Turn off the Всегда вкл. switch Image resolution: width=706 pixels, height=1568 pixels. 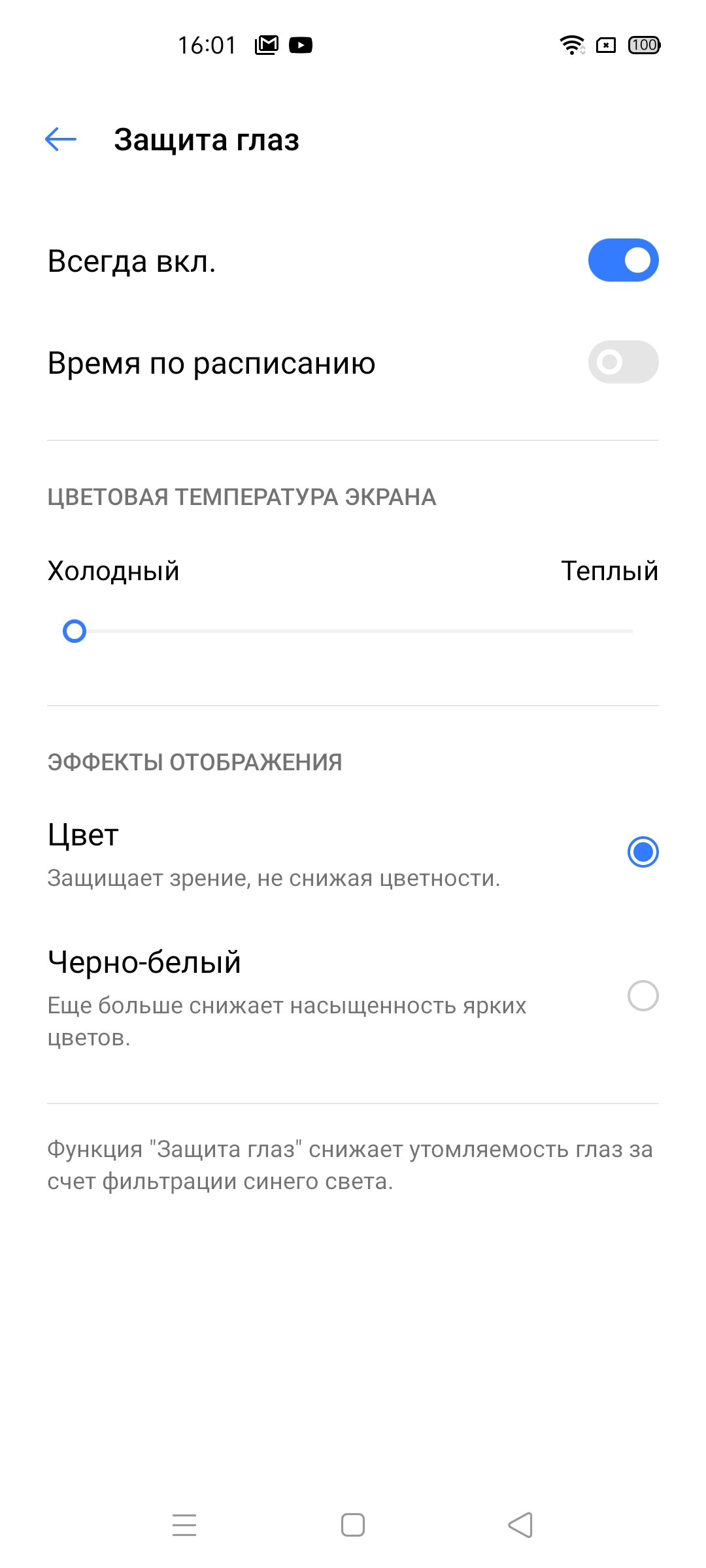[622, 260]
